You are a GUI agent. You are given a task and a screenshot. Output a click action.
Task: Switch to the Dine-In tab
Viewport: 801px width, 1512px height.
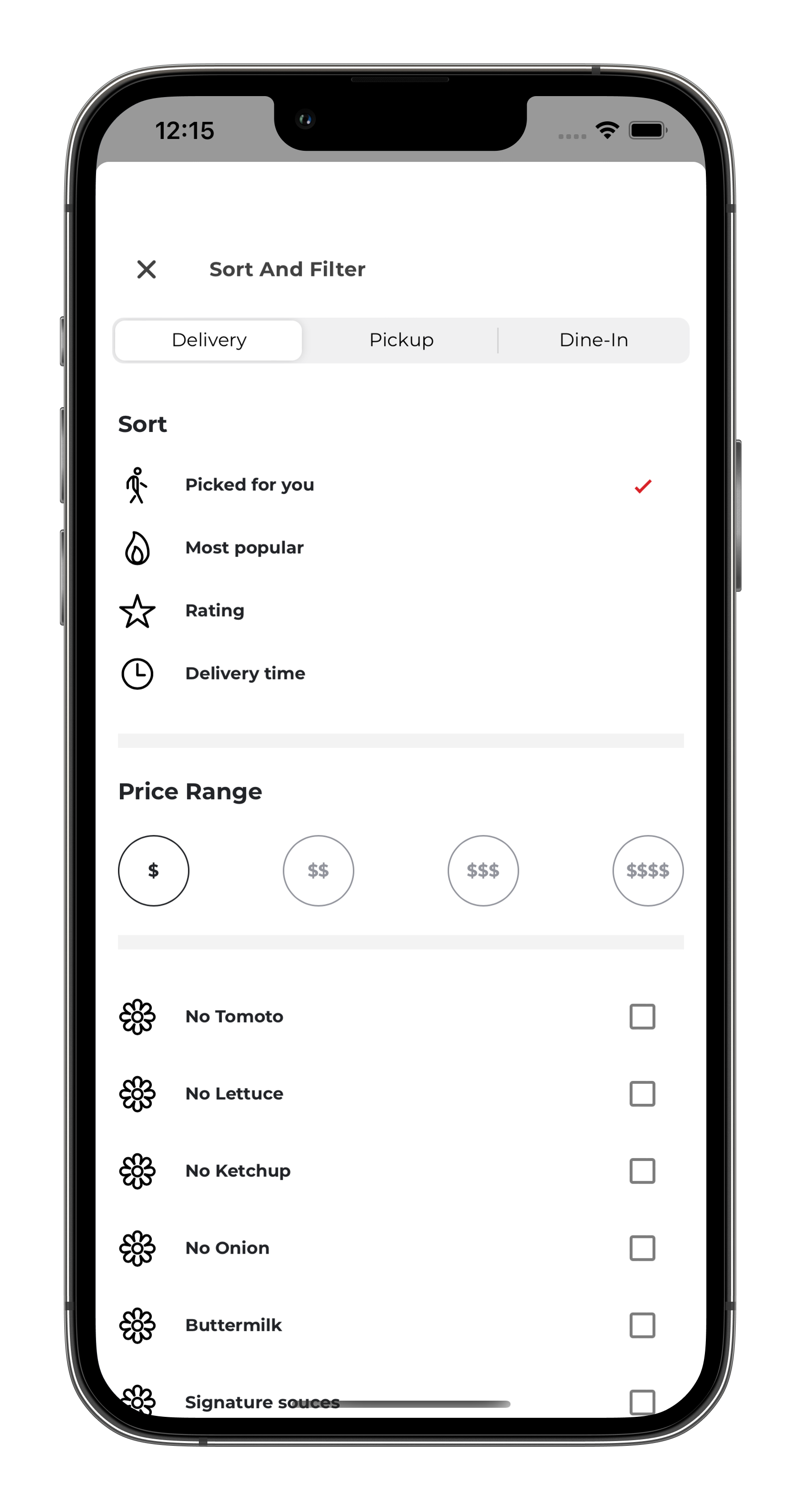[x=593, y=340]
